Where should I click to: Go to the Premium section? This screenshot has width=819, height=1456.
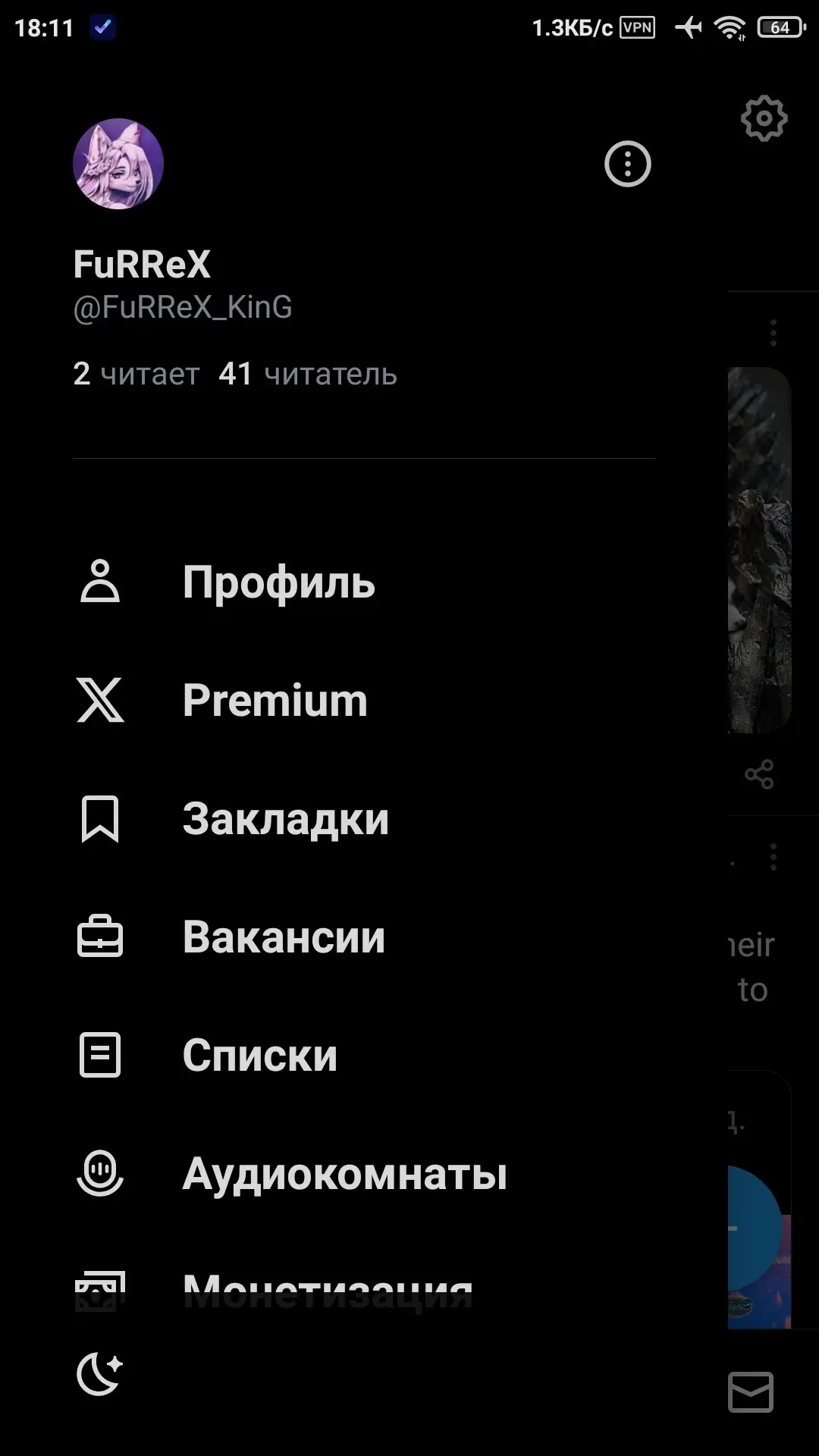(275, 700)
